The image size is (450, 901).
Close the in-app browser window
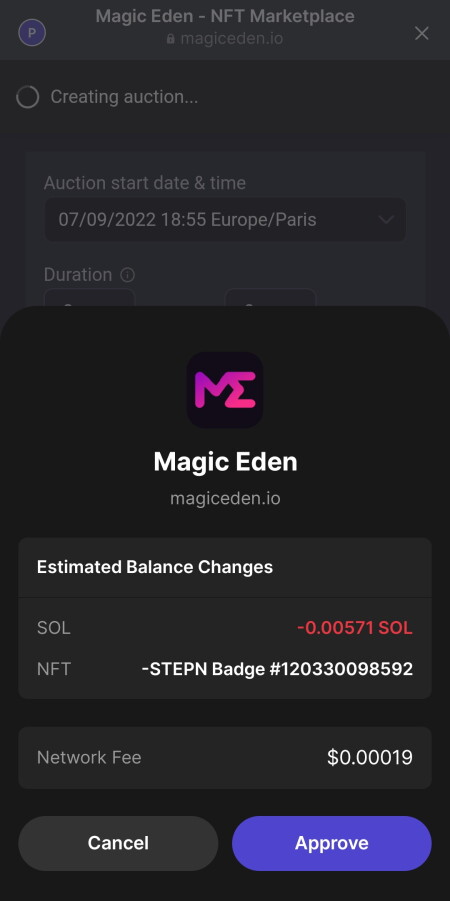pos(422,33)
